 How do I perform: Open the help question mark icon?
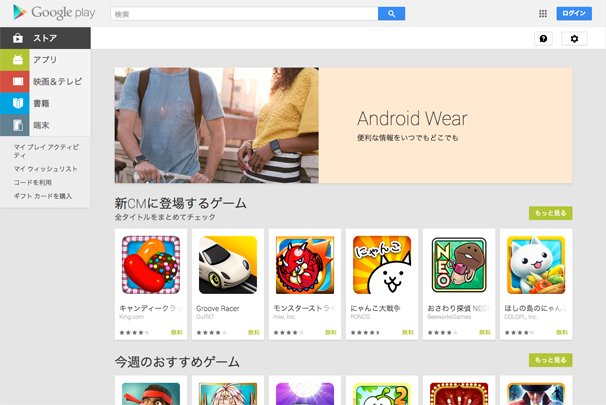point(544,38)
